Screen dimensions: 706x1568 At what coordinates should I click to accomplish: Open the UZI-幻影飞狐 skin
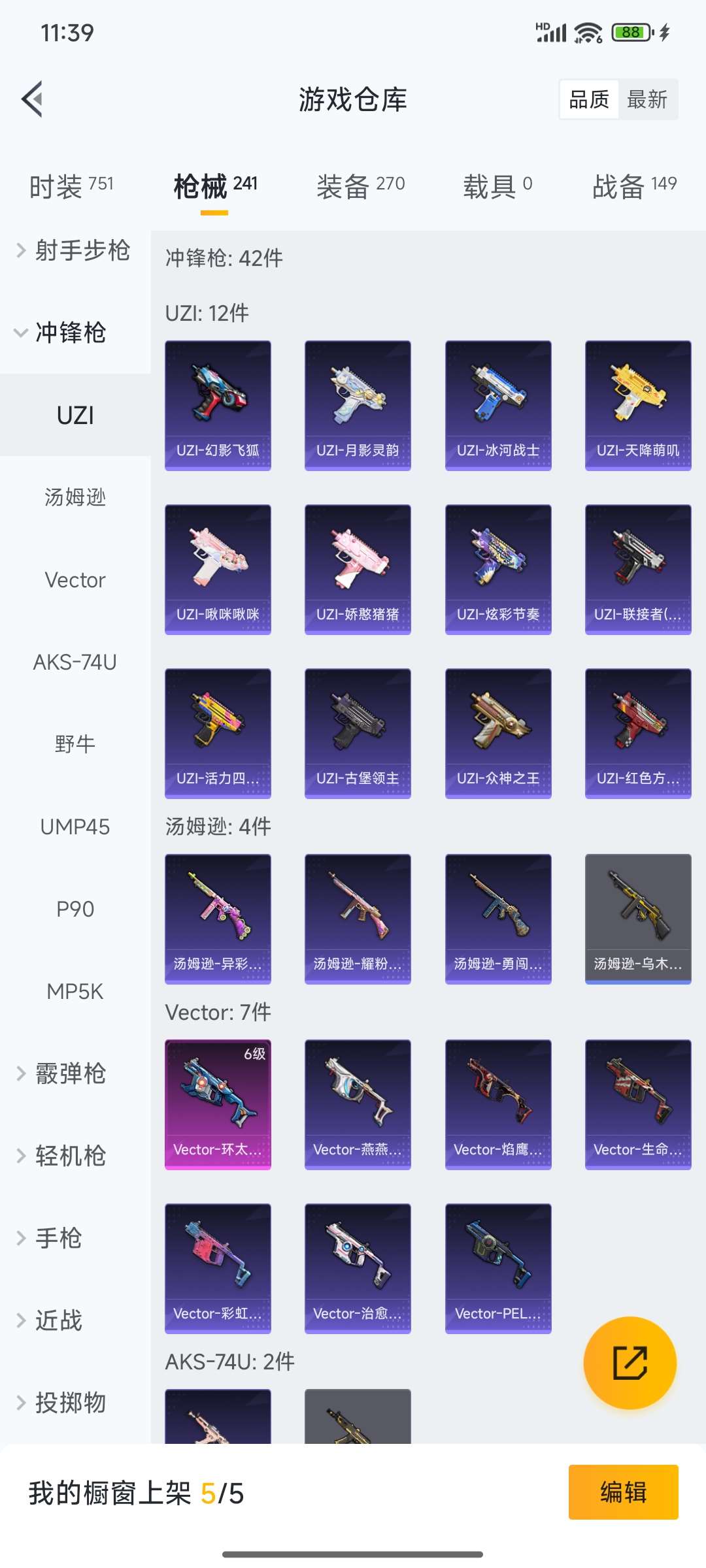(x=218, y=405)
